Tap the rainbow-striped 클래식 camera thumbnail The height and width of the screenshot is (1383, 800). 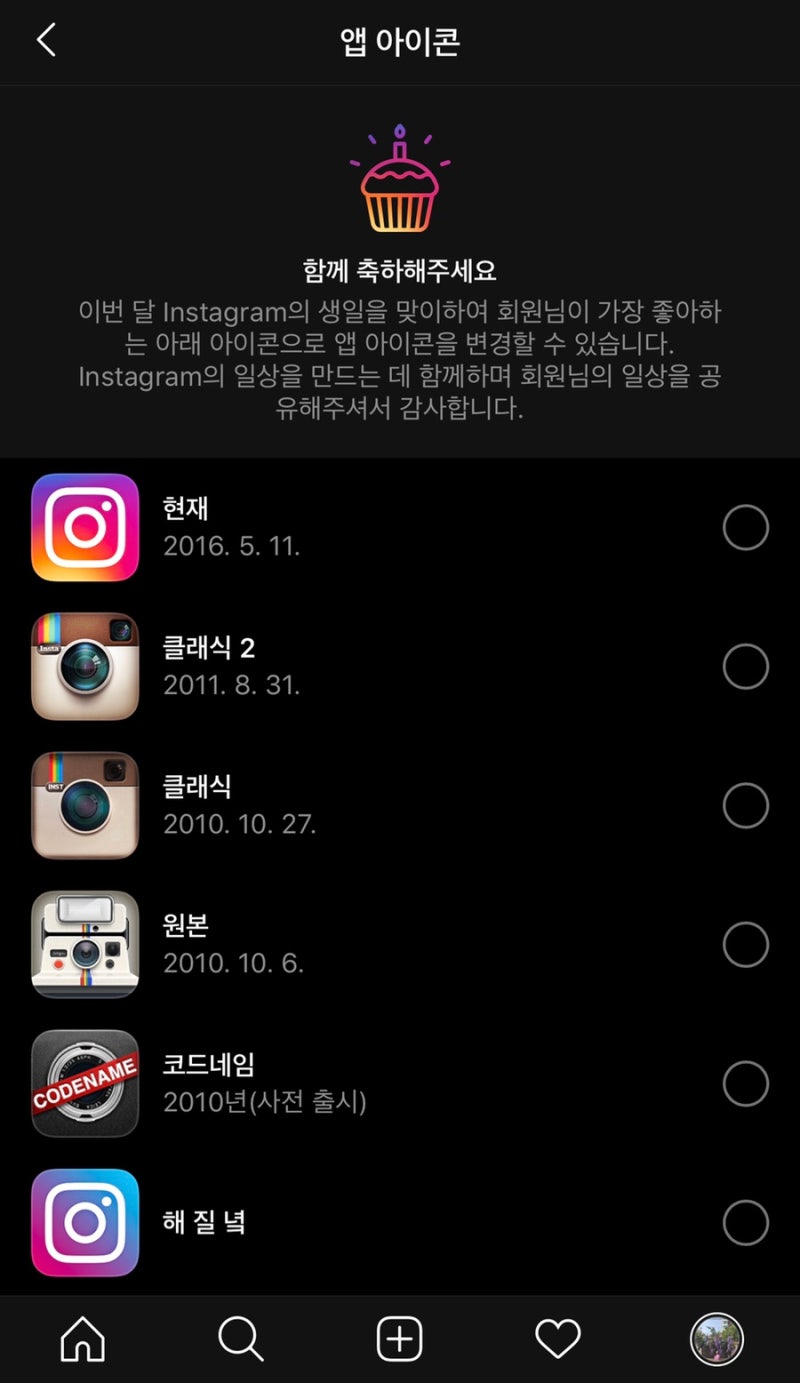(85, 805)
